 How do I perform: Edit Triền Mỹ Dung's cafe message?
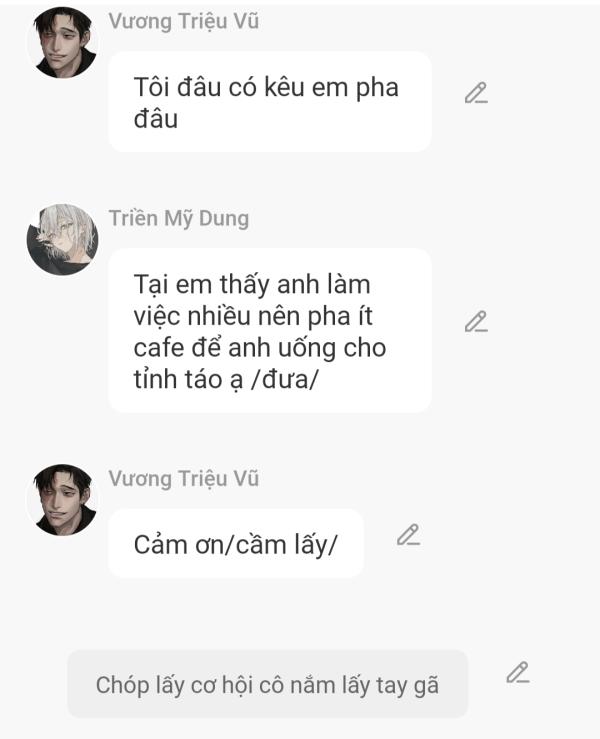(x=476, y=322)
